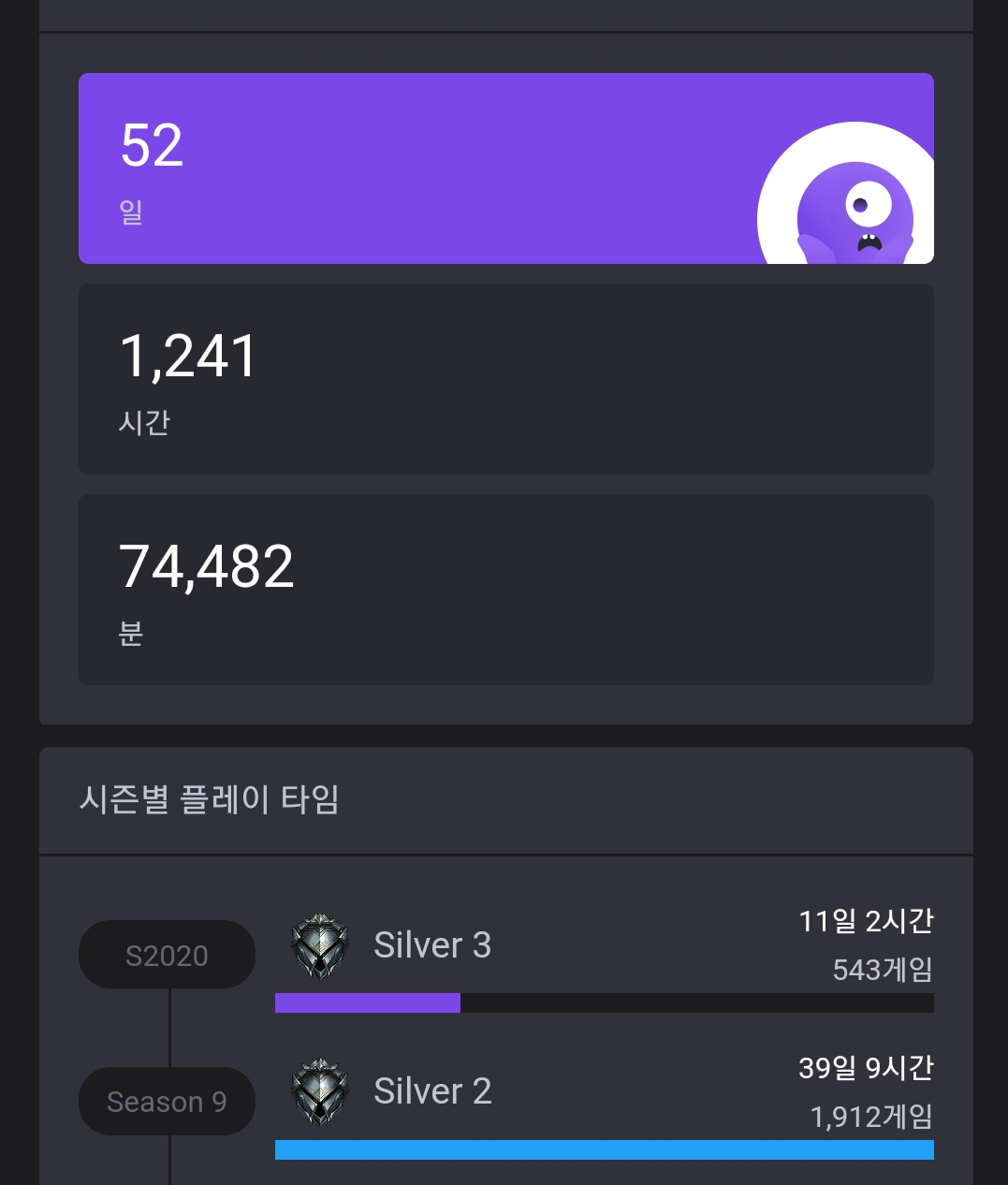
Task: Select the Season 9 pill
Action: 167,1102
